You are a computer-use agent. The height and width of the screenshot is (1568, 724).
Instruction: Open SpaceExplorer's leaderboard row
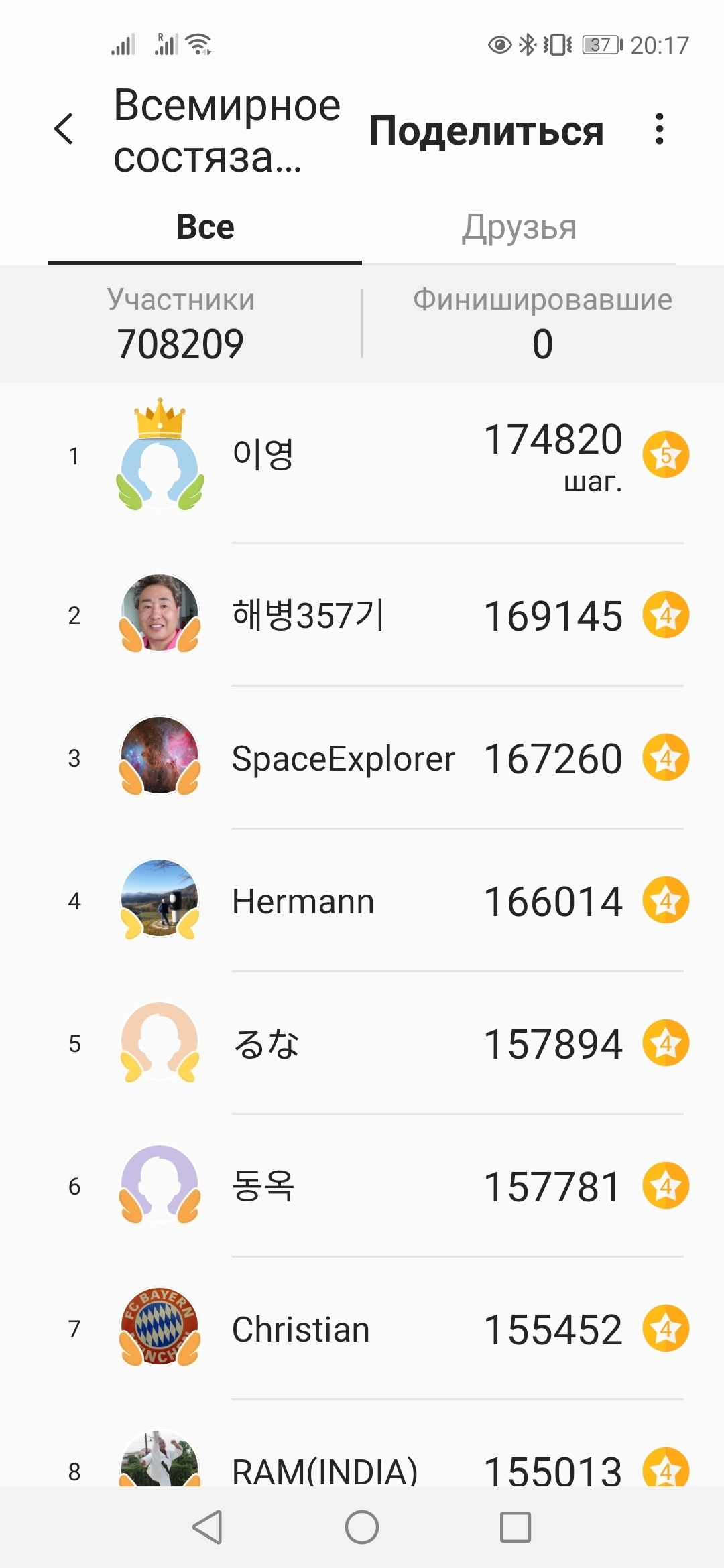362,758
